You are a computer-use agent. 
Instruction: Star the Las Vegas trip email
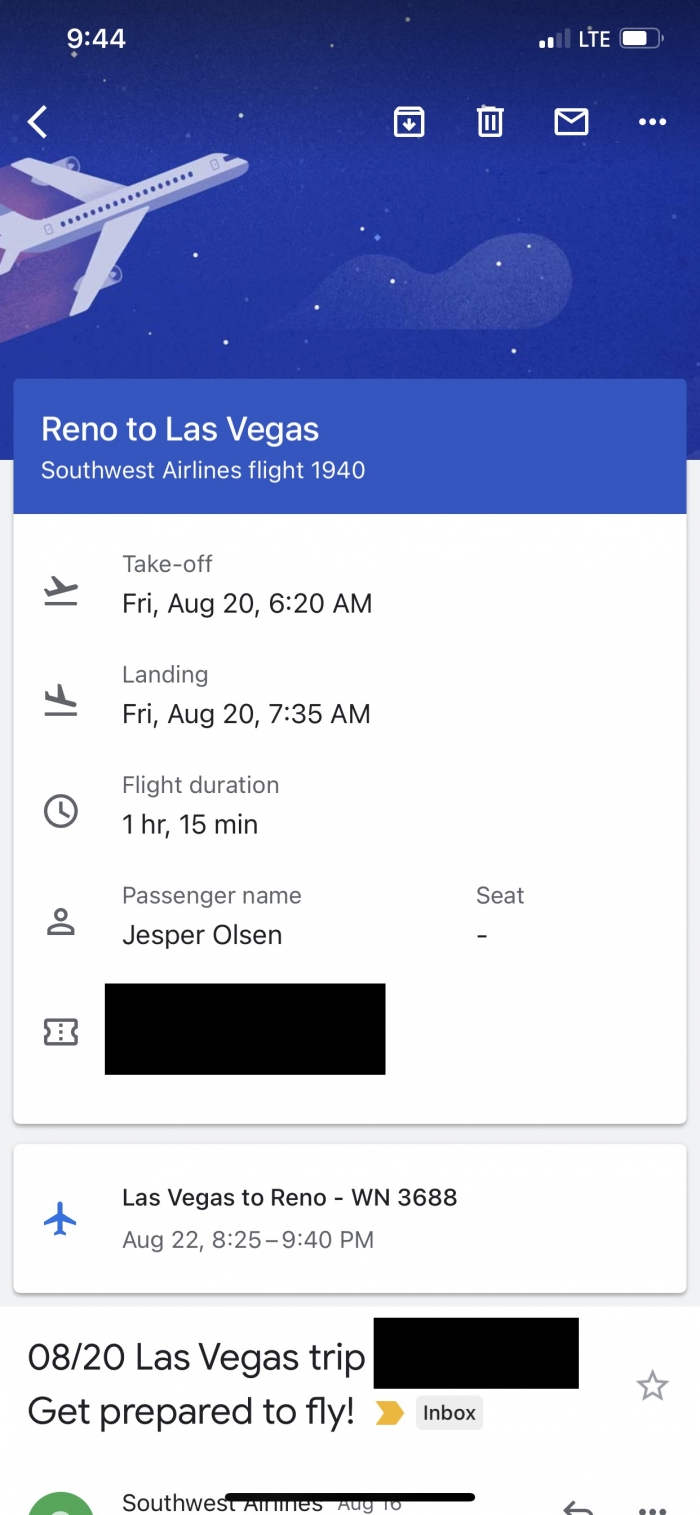[652, 1386]
